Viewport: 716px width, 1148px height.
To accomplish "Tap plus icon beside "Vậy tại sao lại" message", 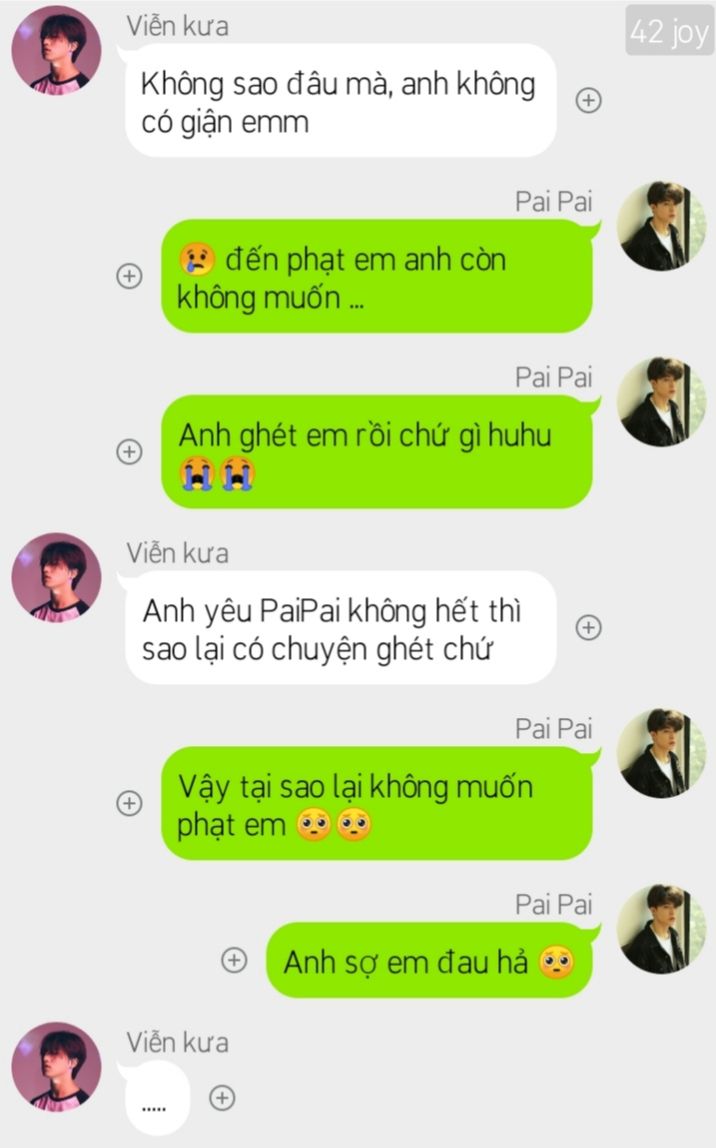I will click(x=130, y=803).
